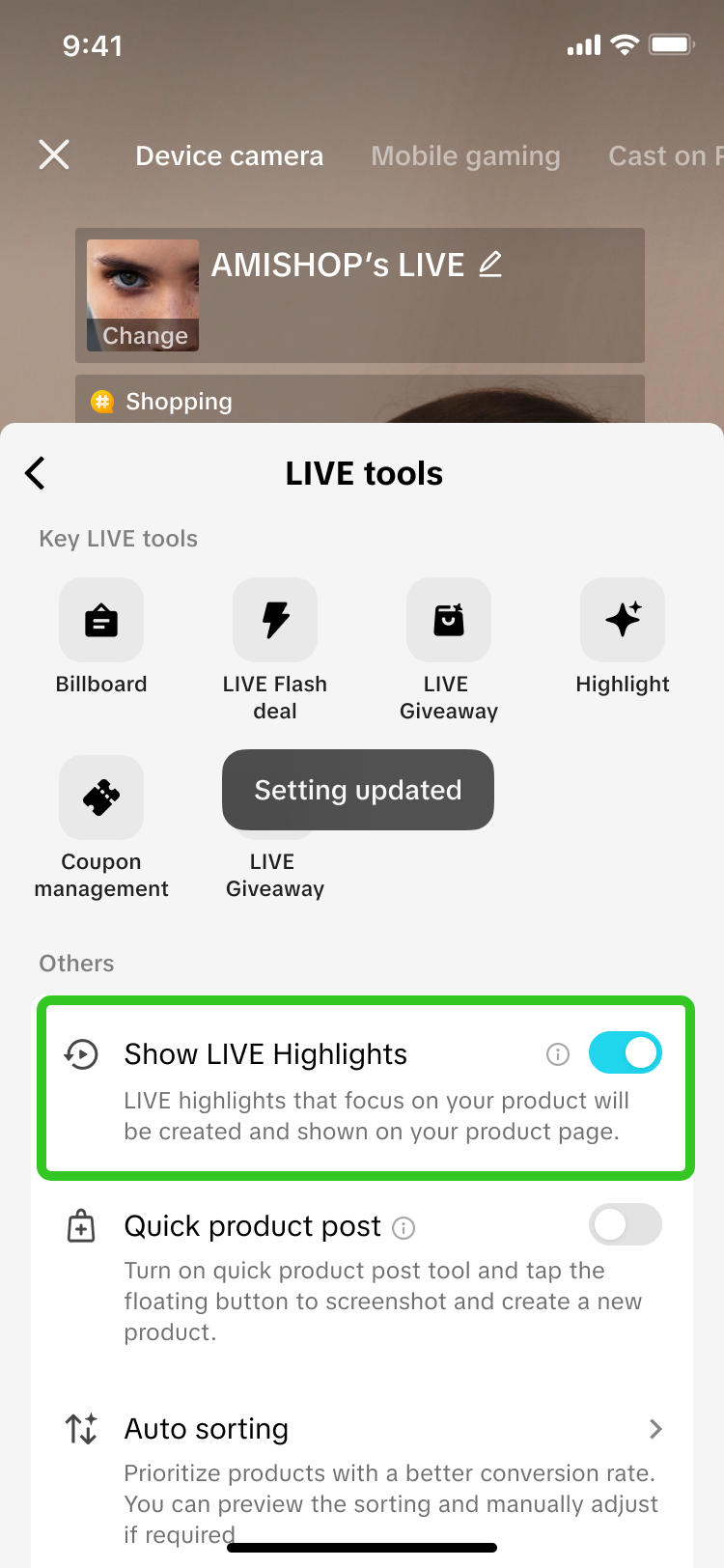View info about Quick product post
The image size is (724, 1568).
coord(404,1228)
